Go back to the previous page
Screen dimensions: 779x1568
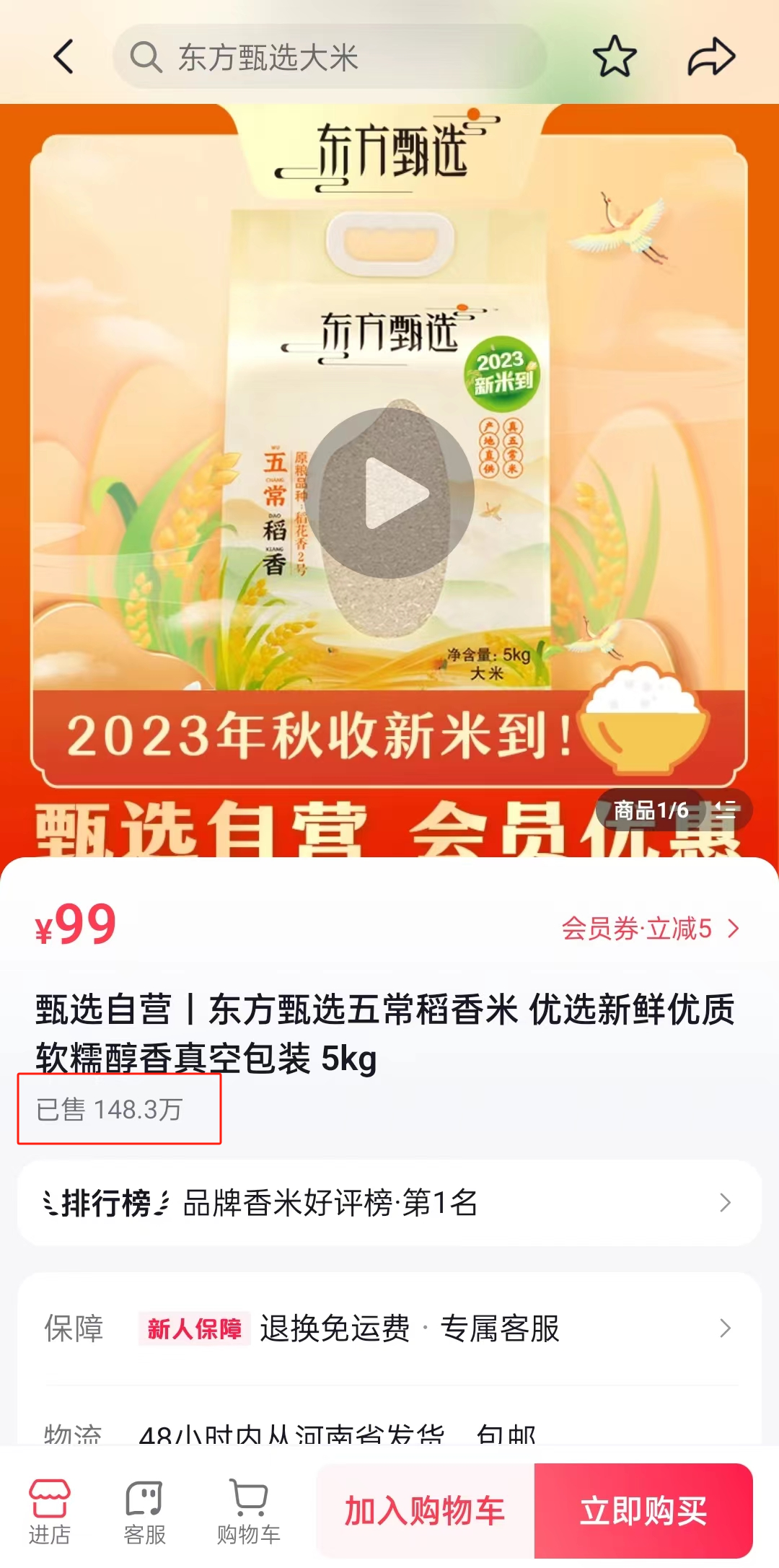63,56
